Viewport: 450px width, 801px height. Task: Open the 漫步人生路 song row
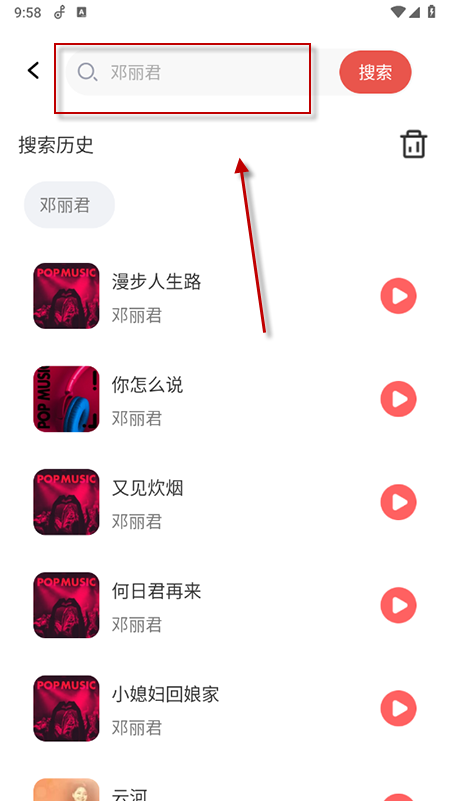(x=225, y=296)
